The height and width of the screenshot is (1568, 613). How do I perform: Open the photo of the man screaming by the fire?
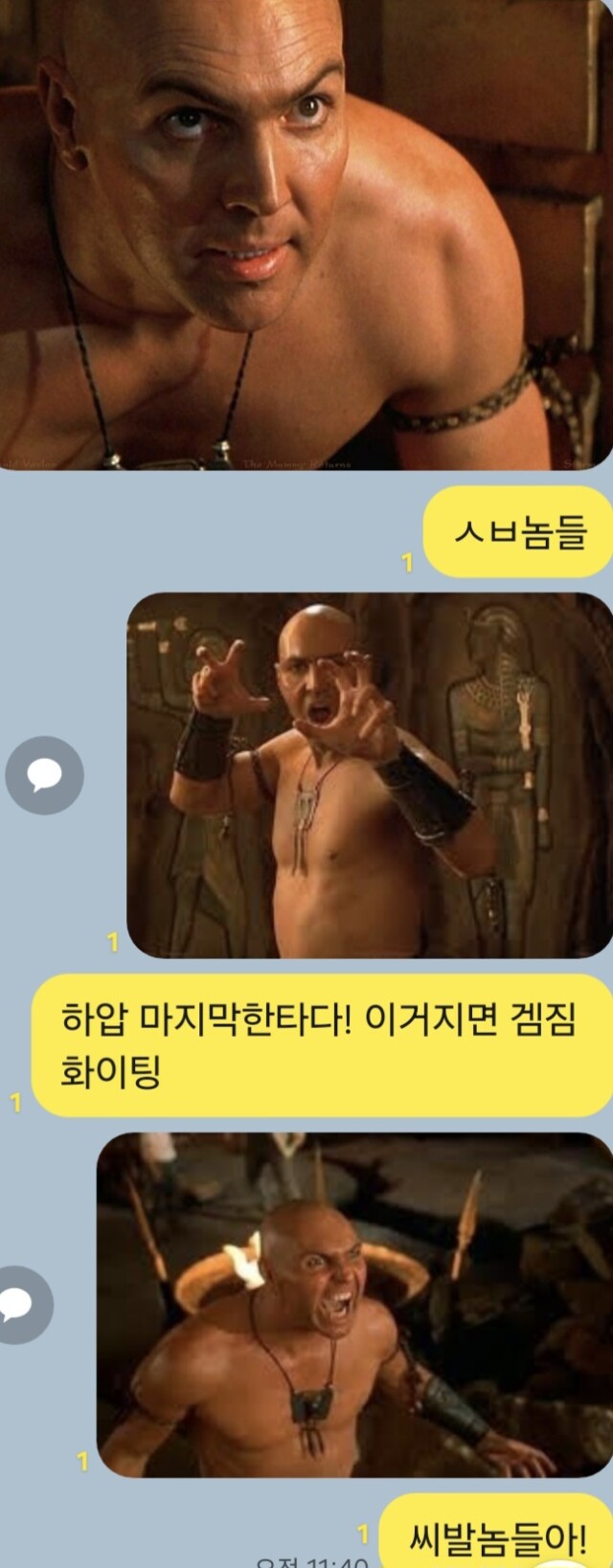point(354,1304)
